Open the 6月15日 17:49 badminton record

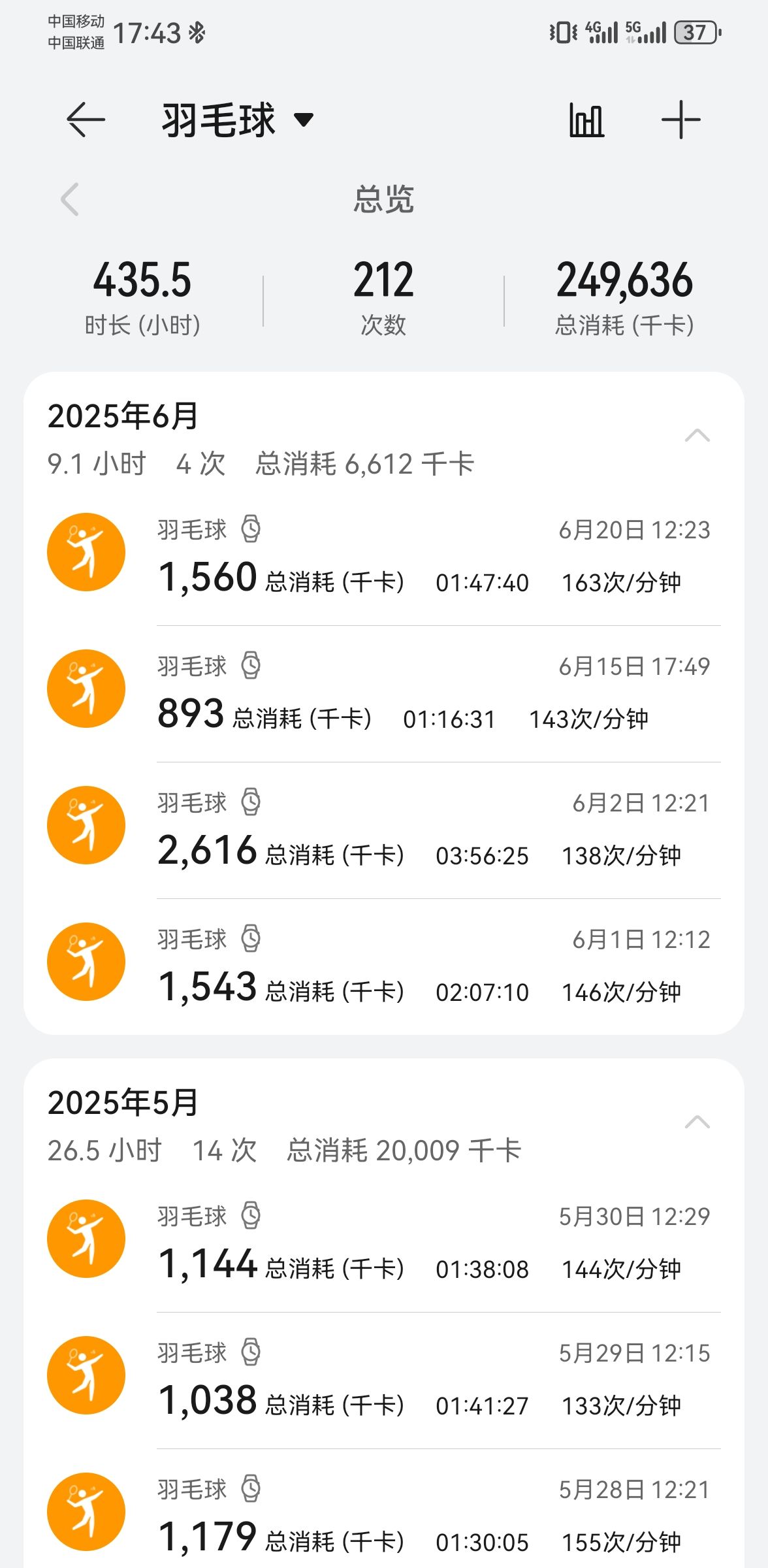pyautogui.click(x=384, y=693)
